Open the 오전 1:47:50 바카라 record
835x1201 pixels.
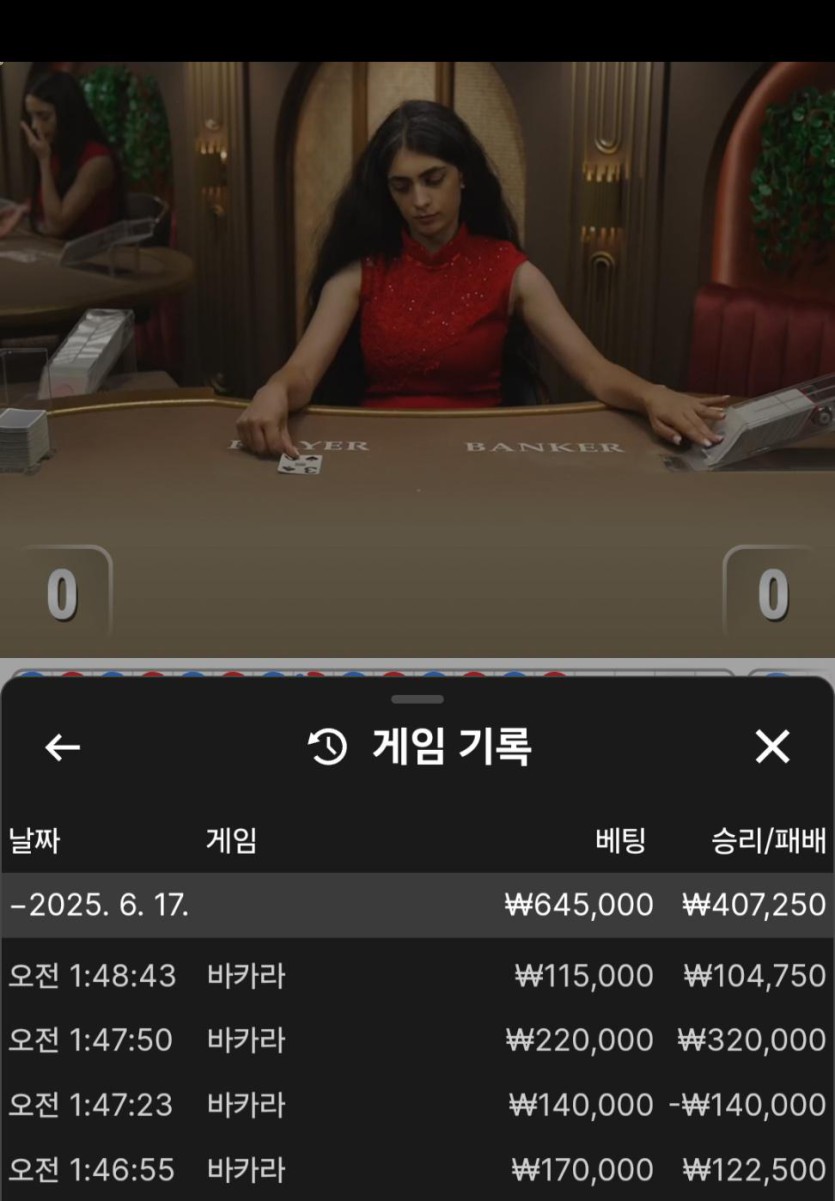click(x=417, y=1040)
